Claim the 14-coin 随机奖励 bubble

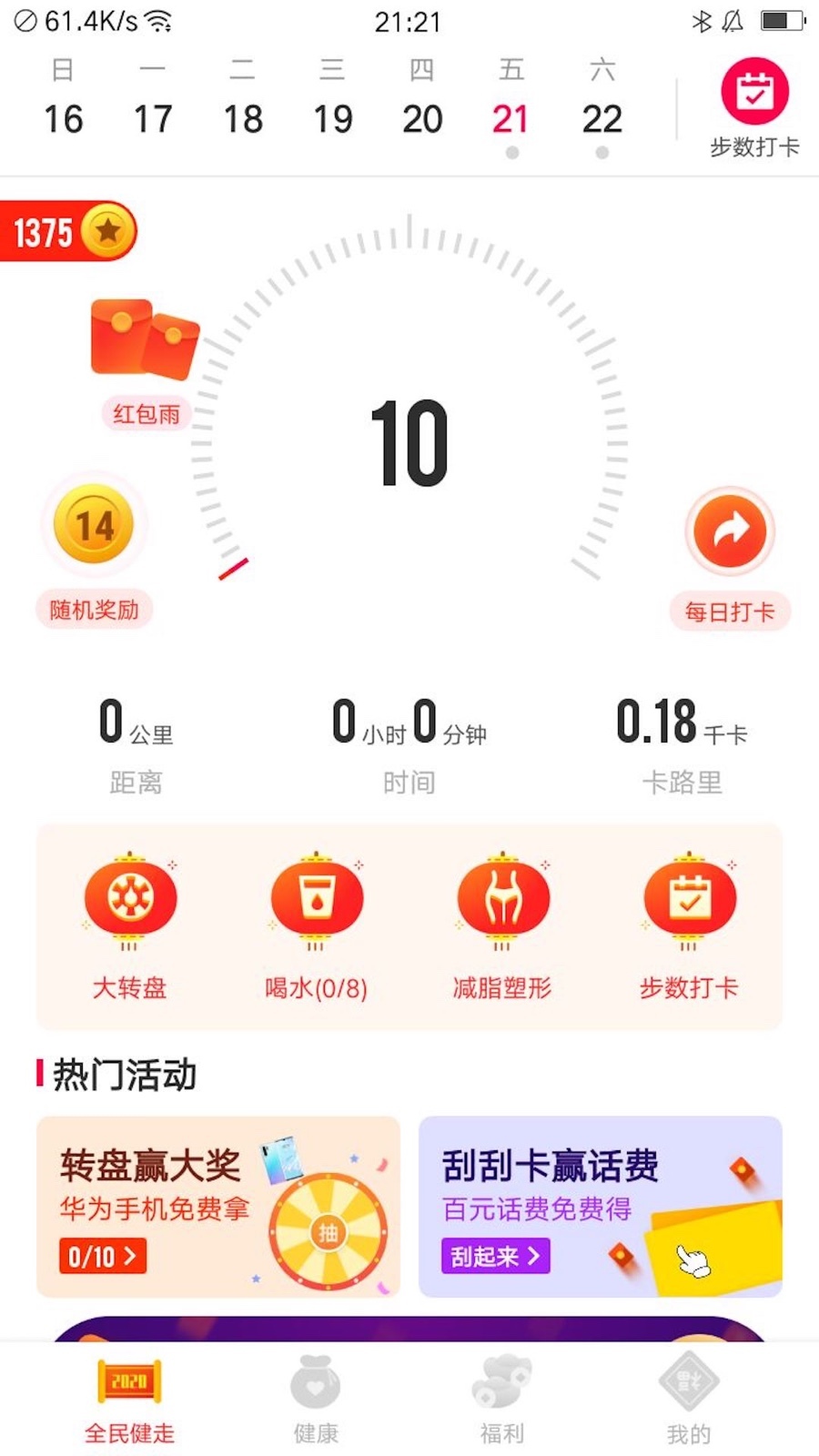pyautogui.click(x=95, y=527)
